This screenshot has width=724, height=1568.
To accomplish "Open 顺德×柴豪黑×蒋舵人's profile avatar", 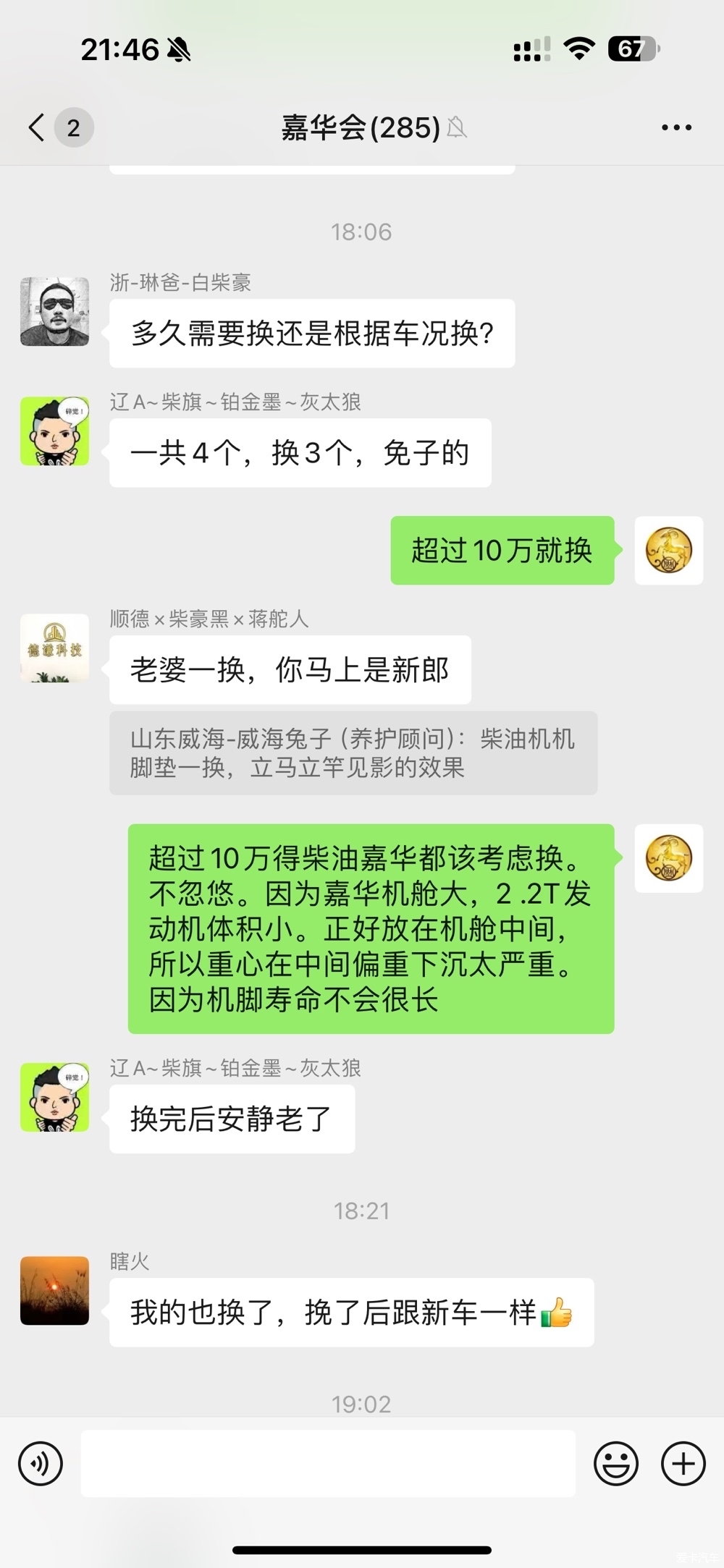I will (x=55, y=648).
